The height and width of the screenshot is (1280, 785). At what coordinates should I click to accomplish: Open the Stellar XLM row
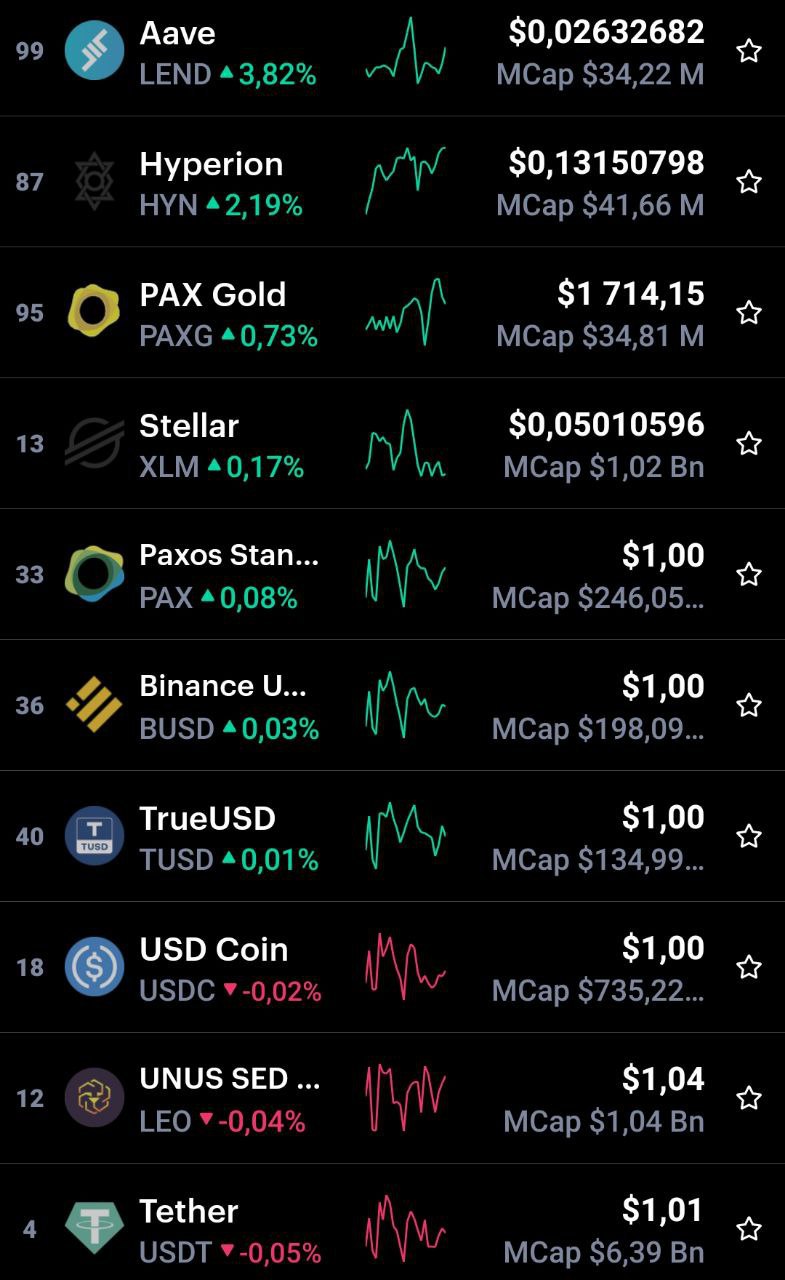(392, 444)
